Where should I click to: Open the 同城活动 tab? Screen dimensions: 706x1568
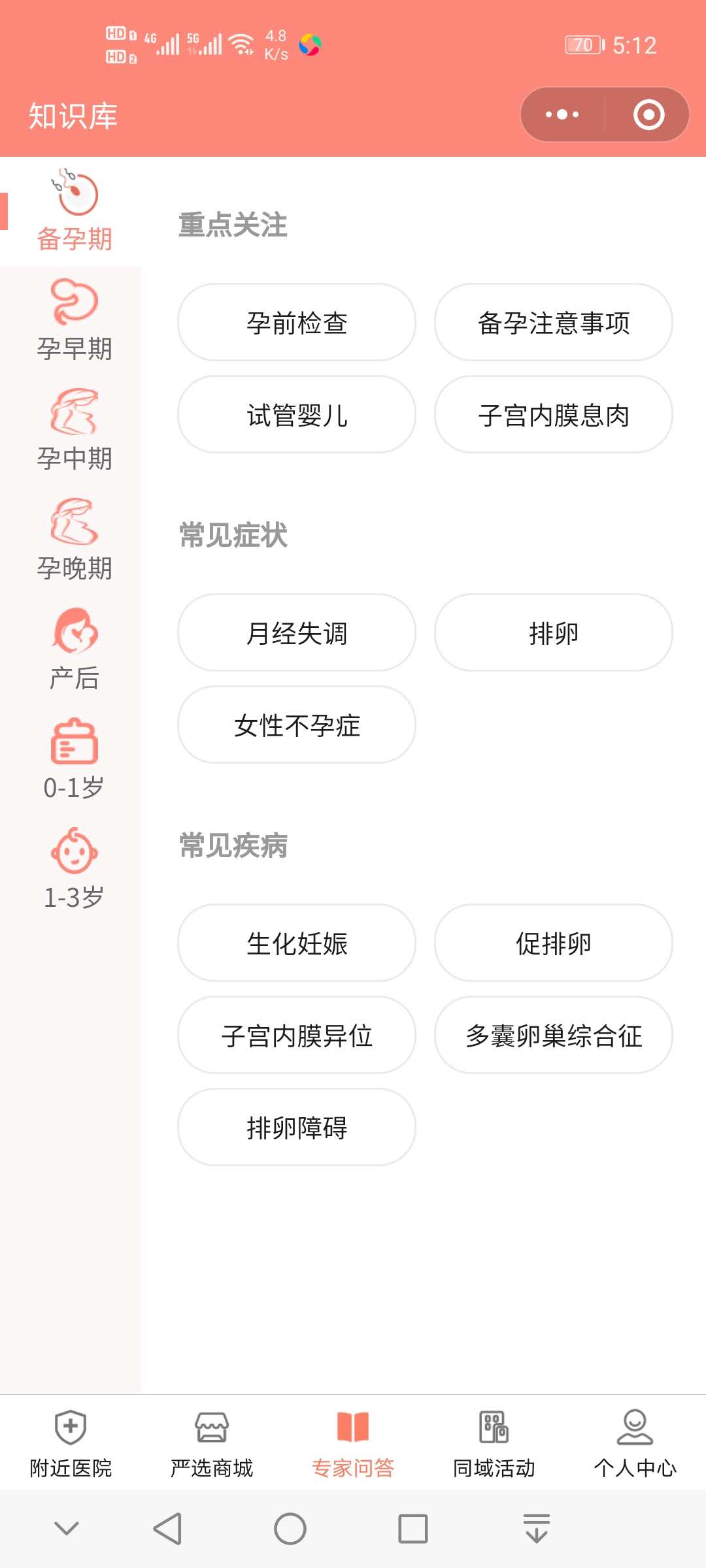point(494,1444)
